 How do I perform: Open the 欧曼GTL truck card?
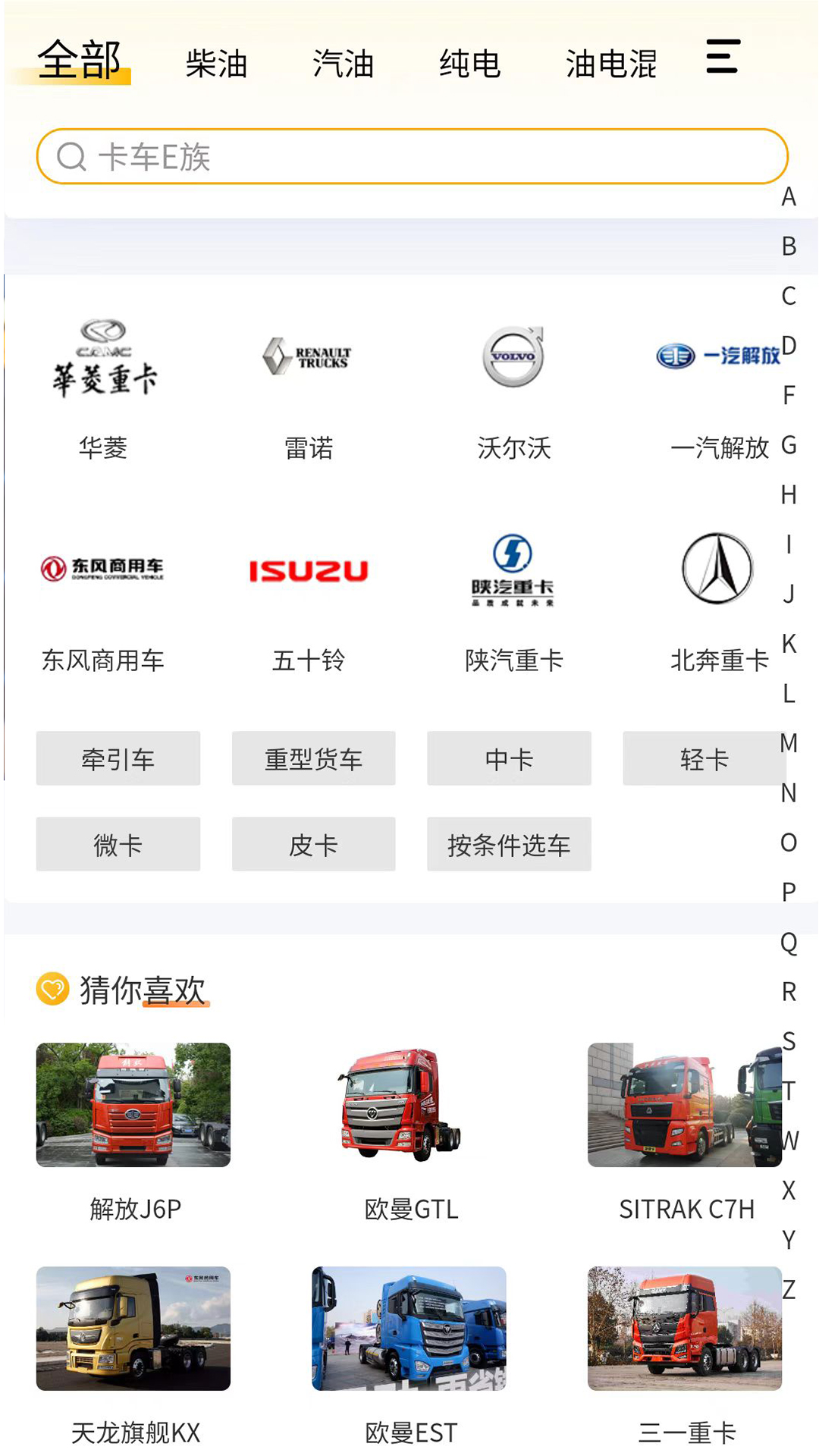(409, 1130)
